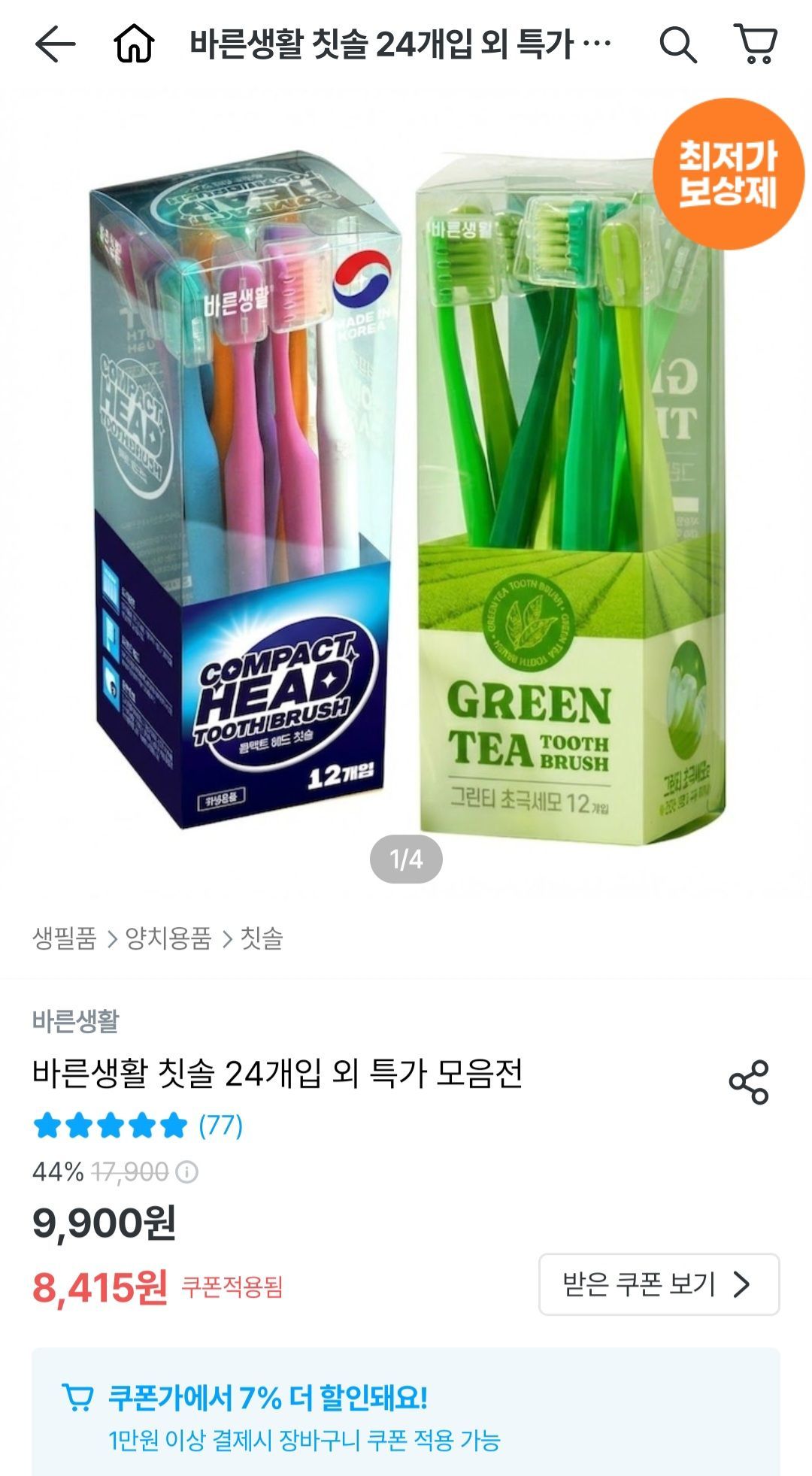The image size is (812, 1476).
Task: Open the home icon in app bar
Action: coord(134,45)
